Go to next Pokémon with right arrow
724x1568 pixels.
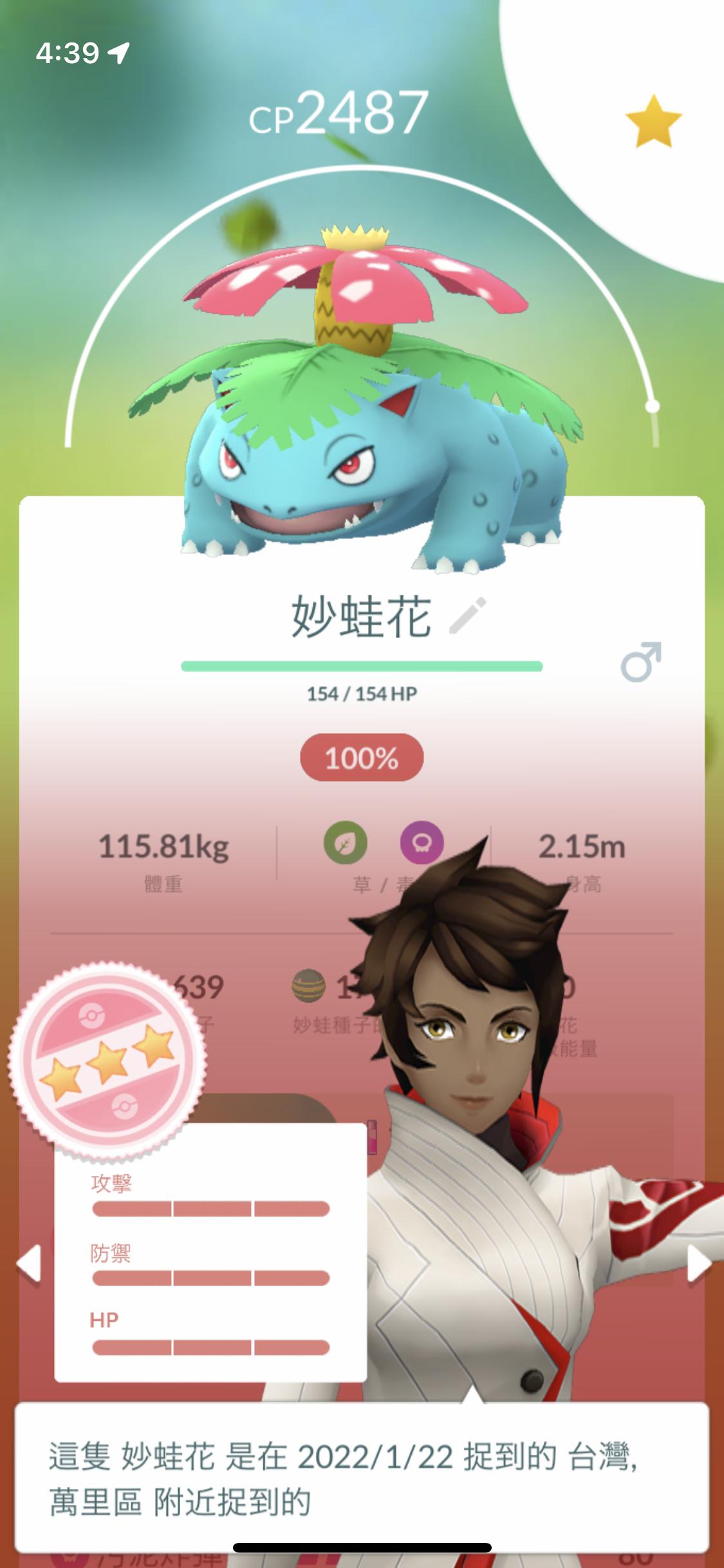(699, 1264)
